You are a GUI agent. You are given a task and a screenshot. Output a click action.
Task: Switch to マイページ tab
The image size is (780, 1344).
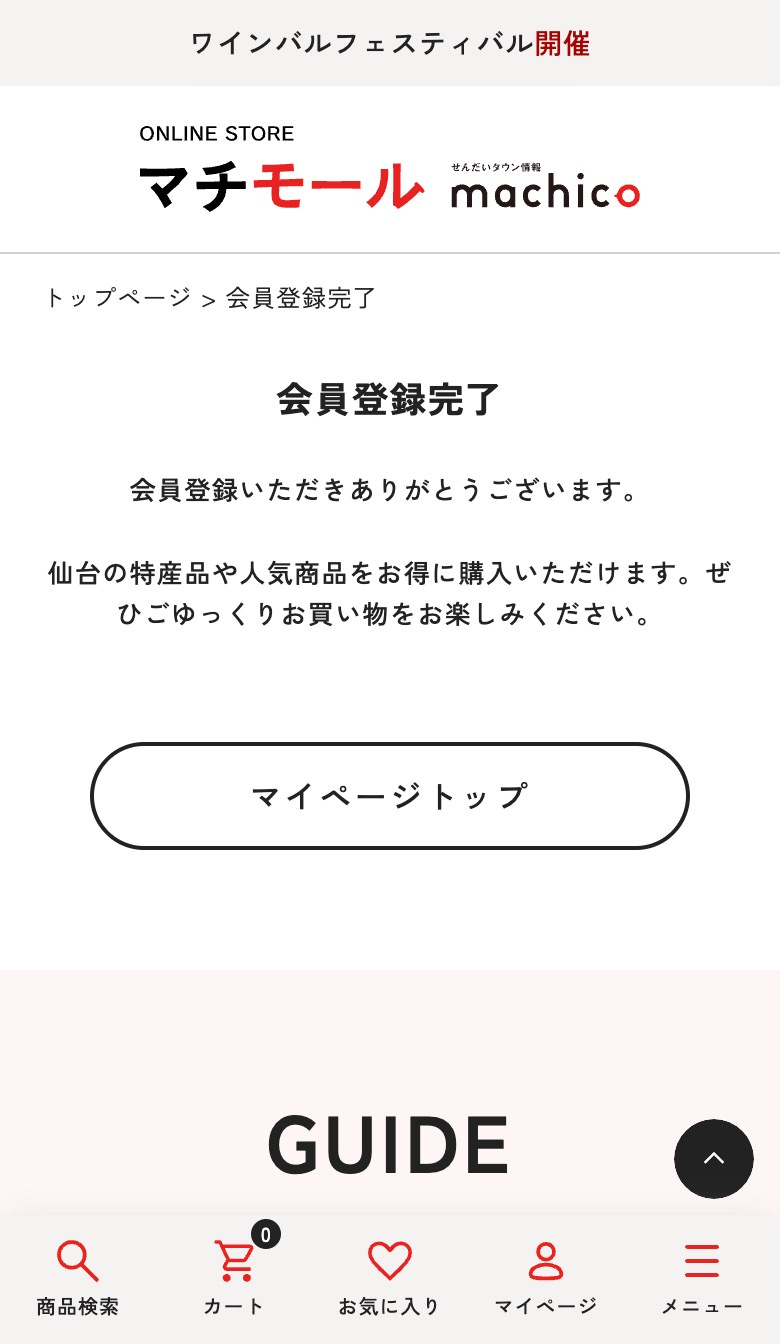click(545, 1278)
